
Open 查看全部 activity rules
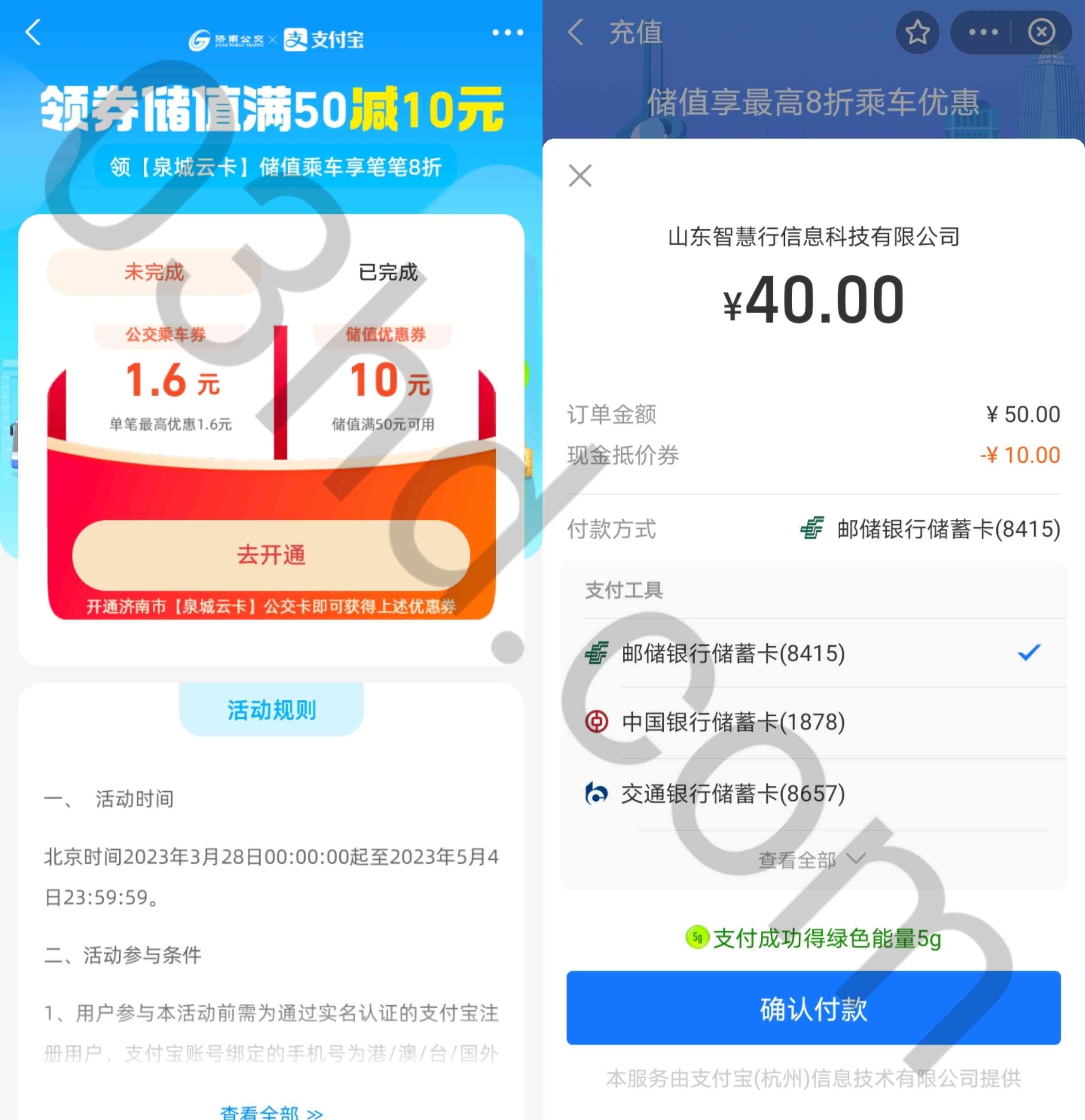click(x=271, y=1112)
